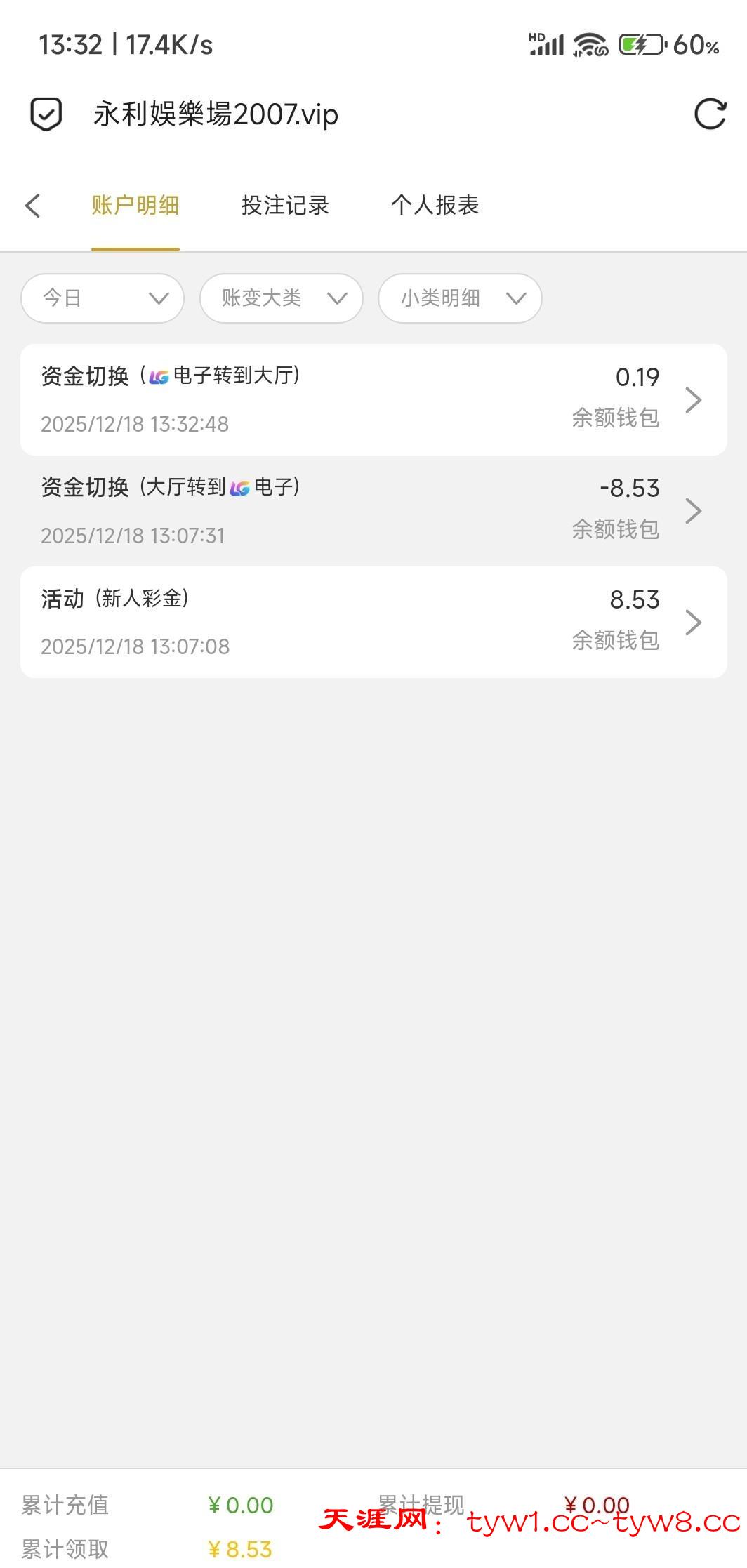
Task: Open the 账变大类 filter dropdown
Action: click(281, 298)
